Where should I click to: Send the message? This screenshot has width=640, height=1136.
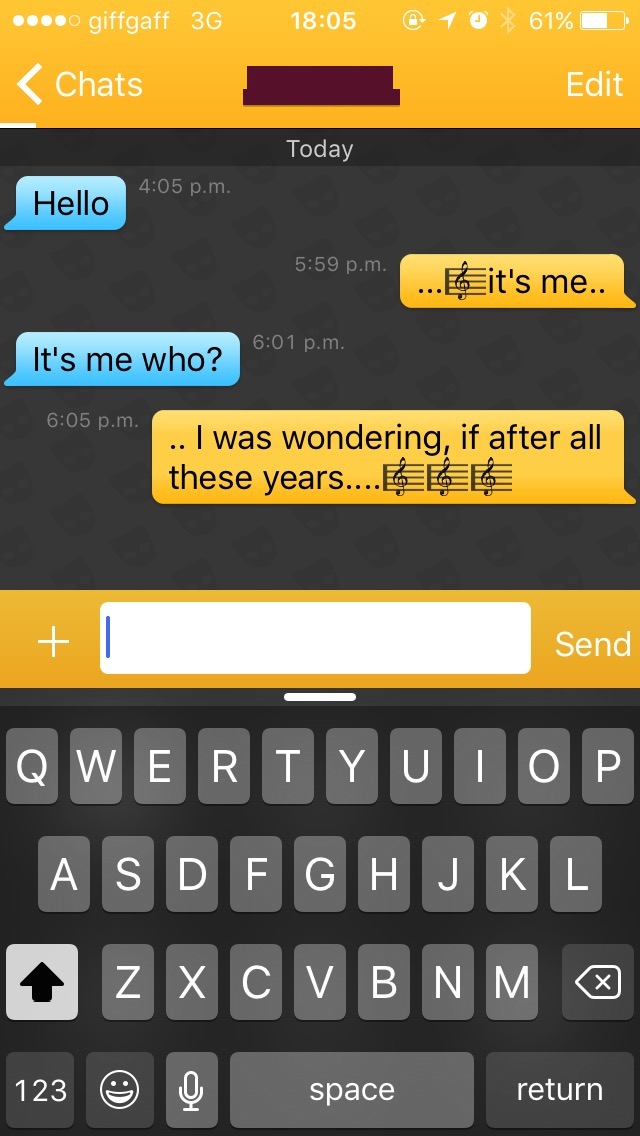[x=592, y=644]
